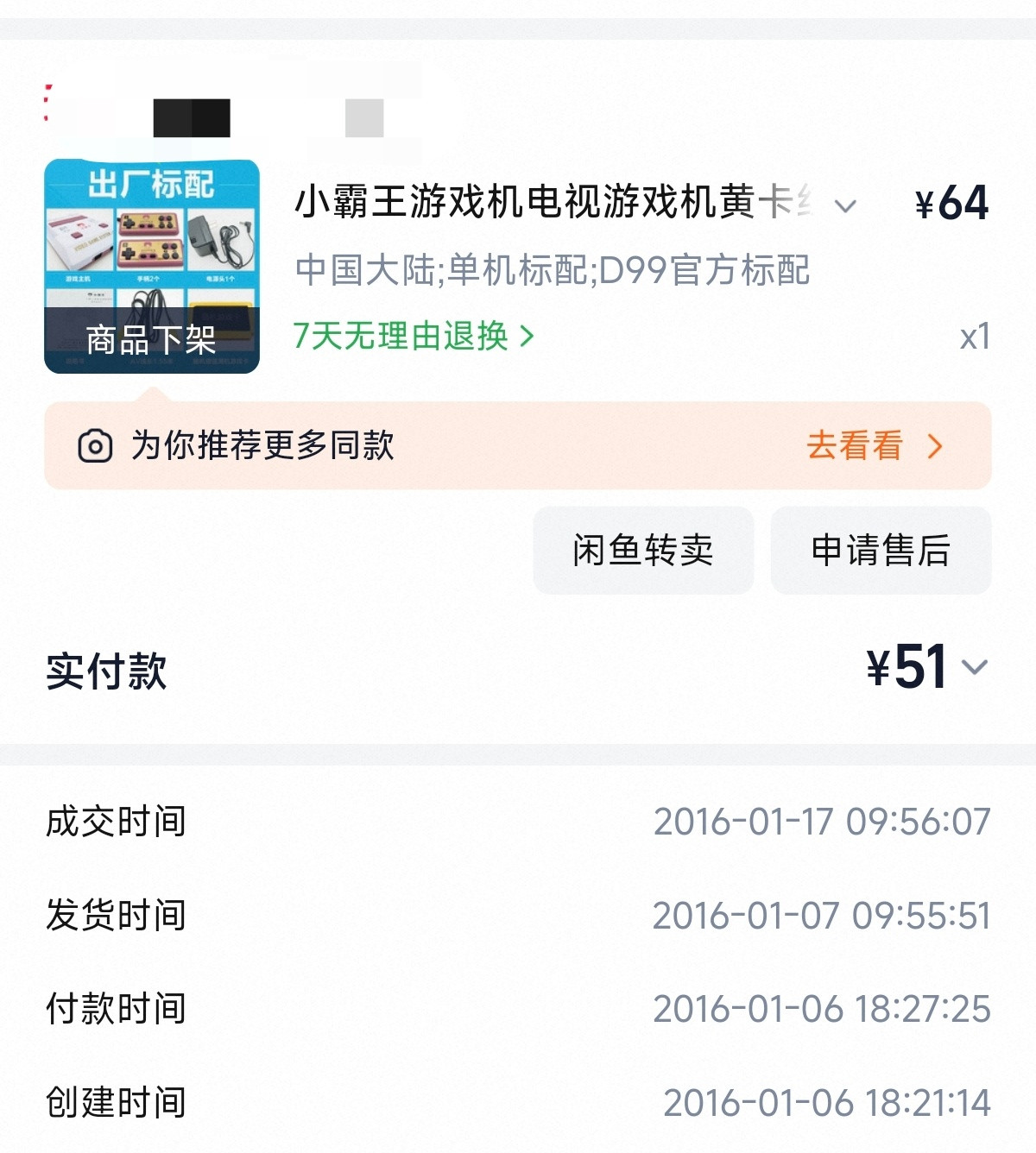Click the camera icon beside 为你推荐更多同款
The image size is (1036, 1153).
[x=97, y=445]
